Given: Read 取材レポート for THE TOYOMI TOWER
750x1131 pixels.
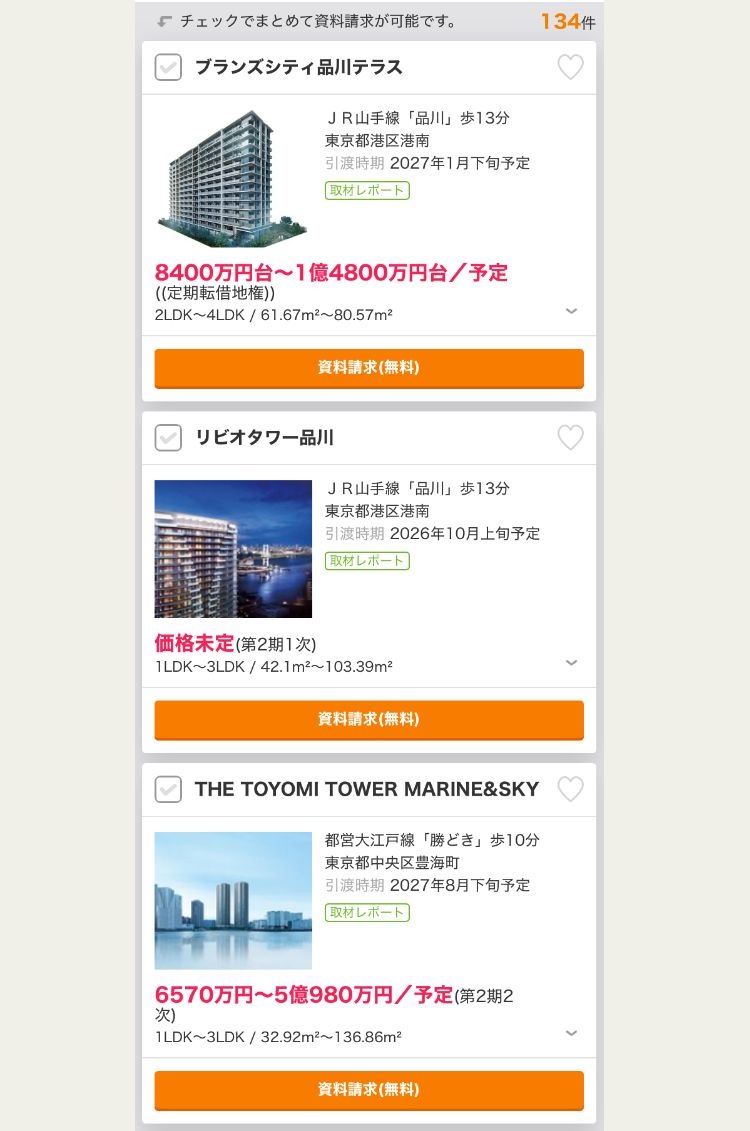Looking at the screenshot, I should click(367, 912).
